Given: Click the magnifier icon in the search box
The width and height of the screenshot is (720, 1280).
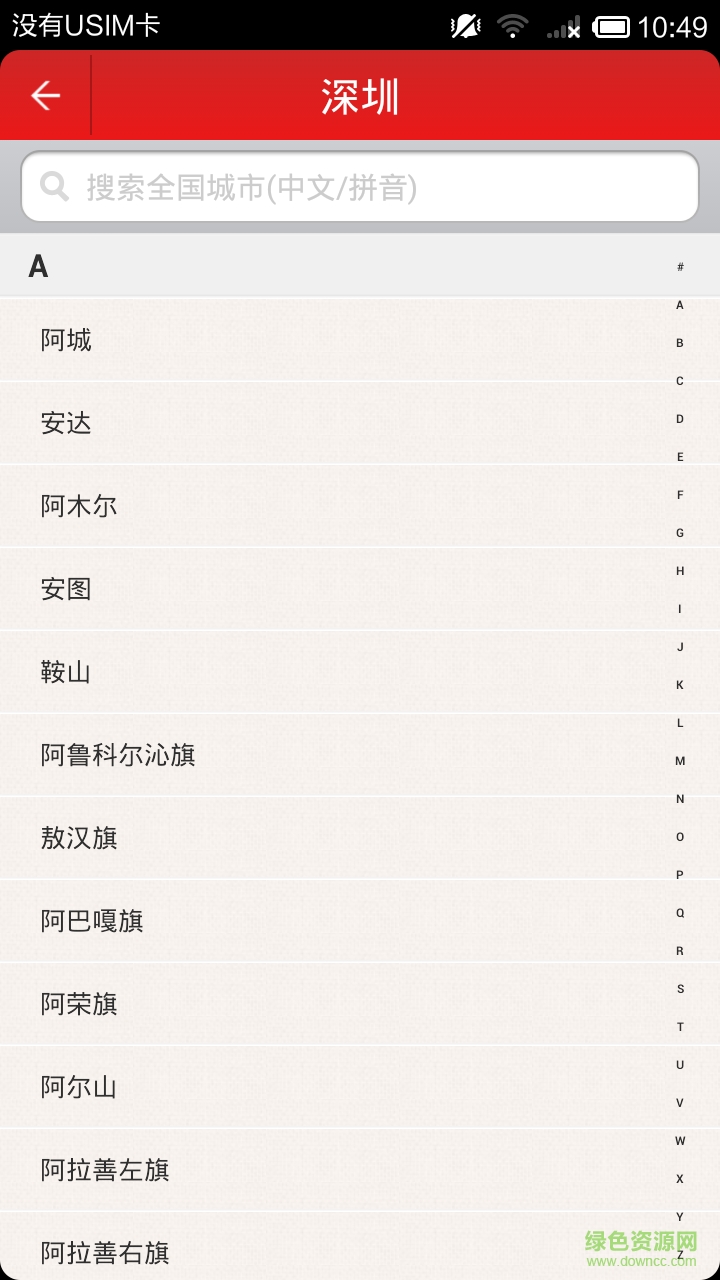Looking at the screenshot, I should tap(52, 185).
